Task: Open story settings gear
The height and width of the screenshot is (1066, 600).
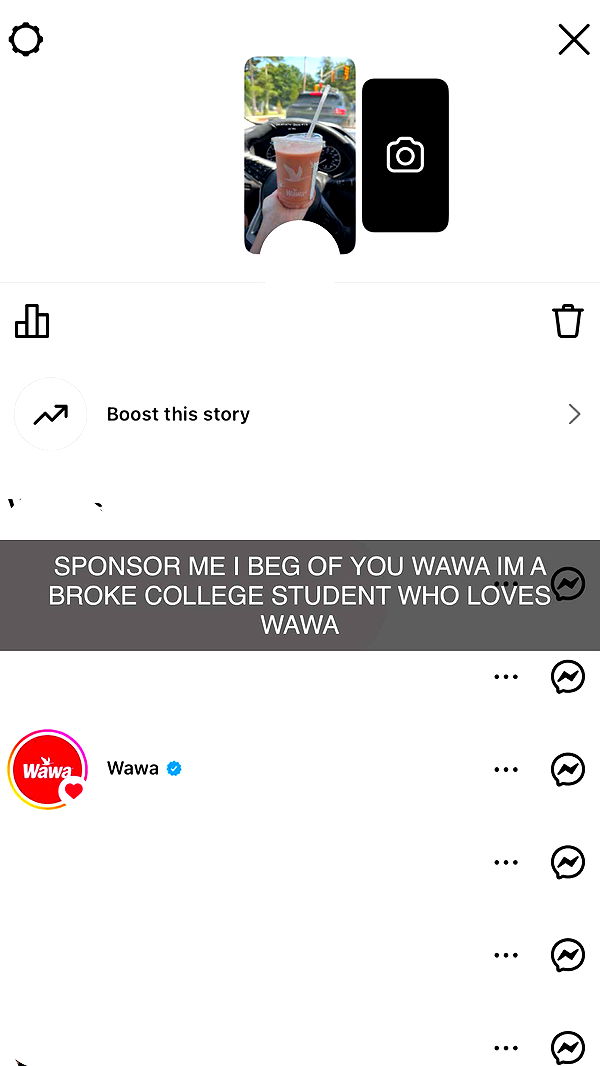Action: [x=26, y=41]
